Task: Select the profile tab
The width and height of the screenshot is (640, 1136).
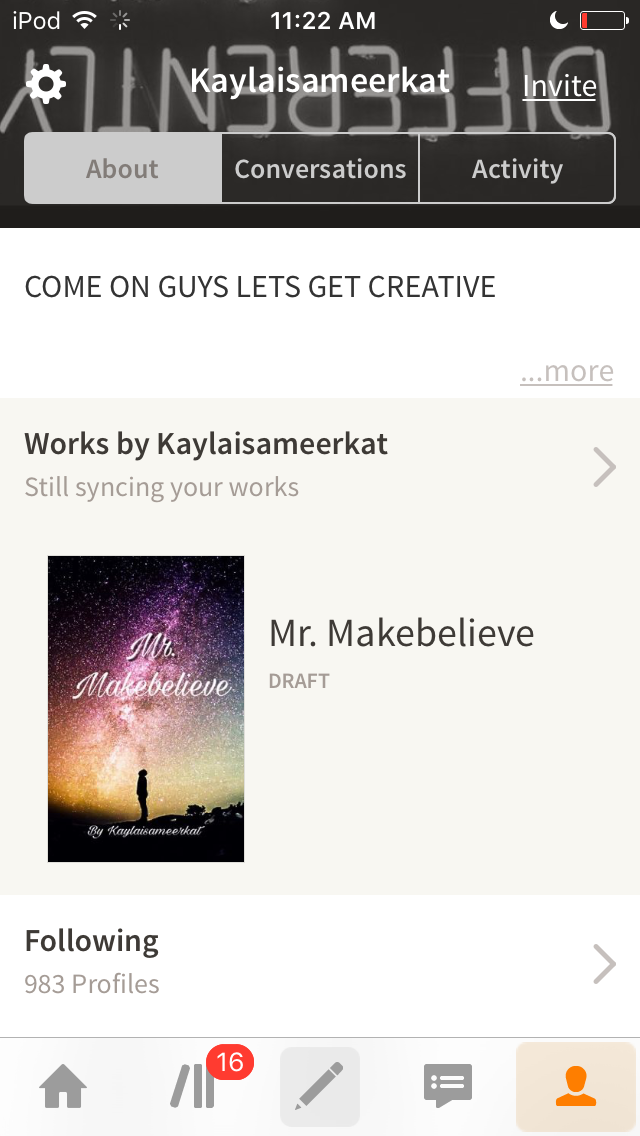Action: (x=575, y=1086)
